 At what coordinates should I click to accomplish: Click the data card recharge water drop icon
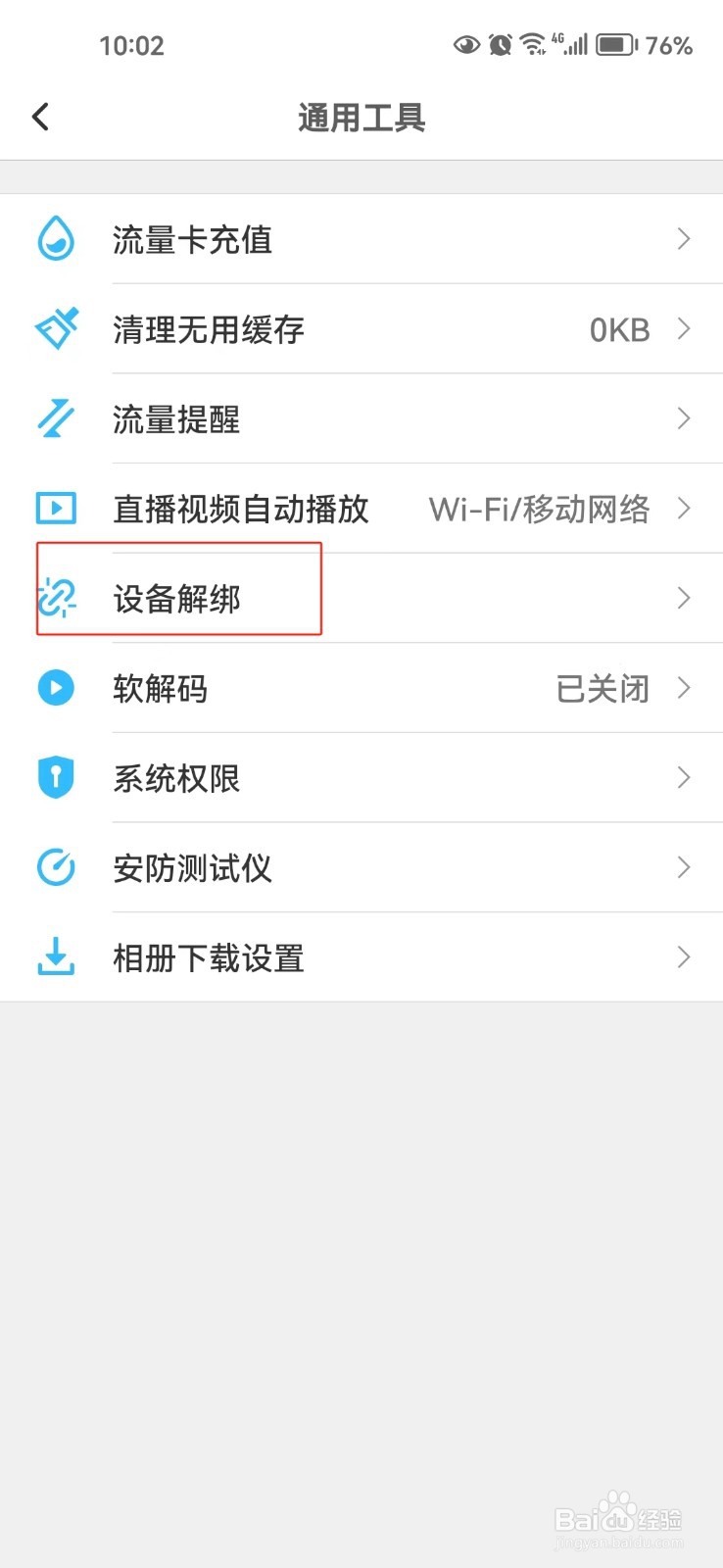coord(56,238)
